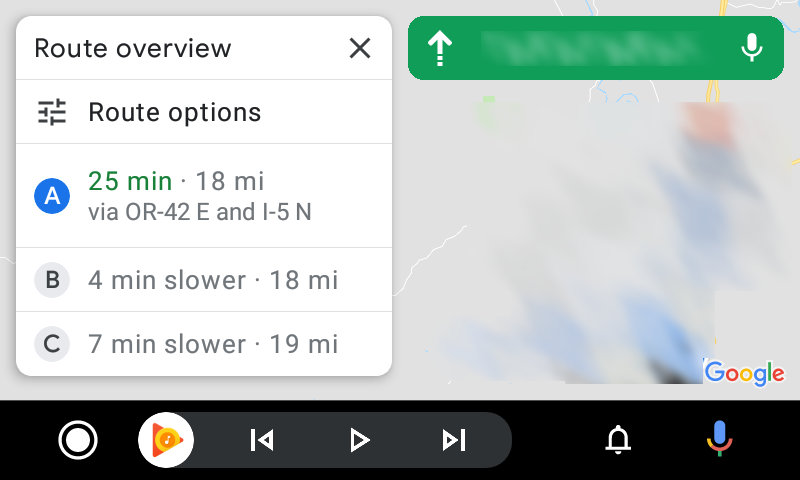Screen dimensions: 800x480
Task: Play the music
Action: [x=358, y=440]
